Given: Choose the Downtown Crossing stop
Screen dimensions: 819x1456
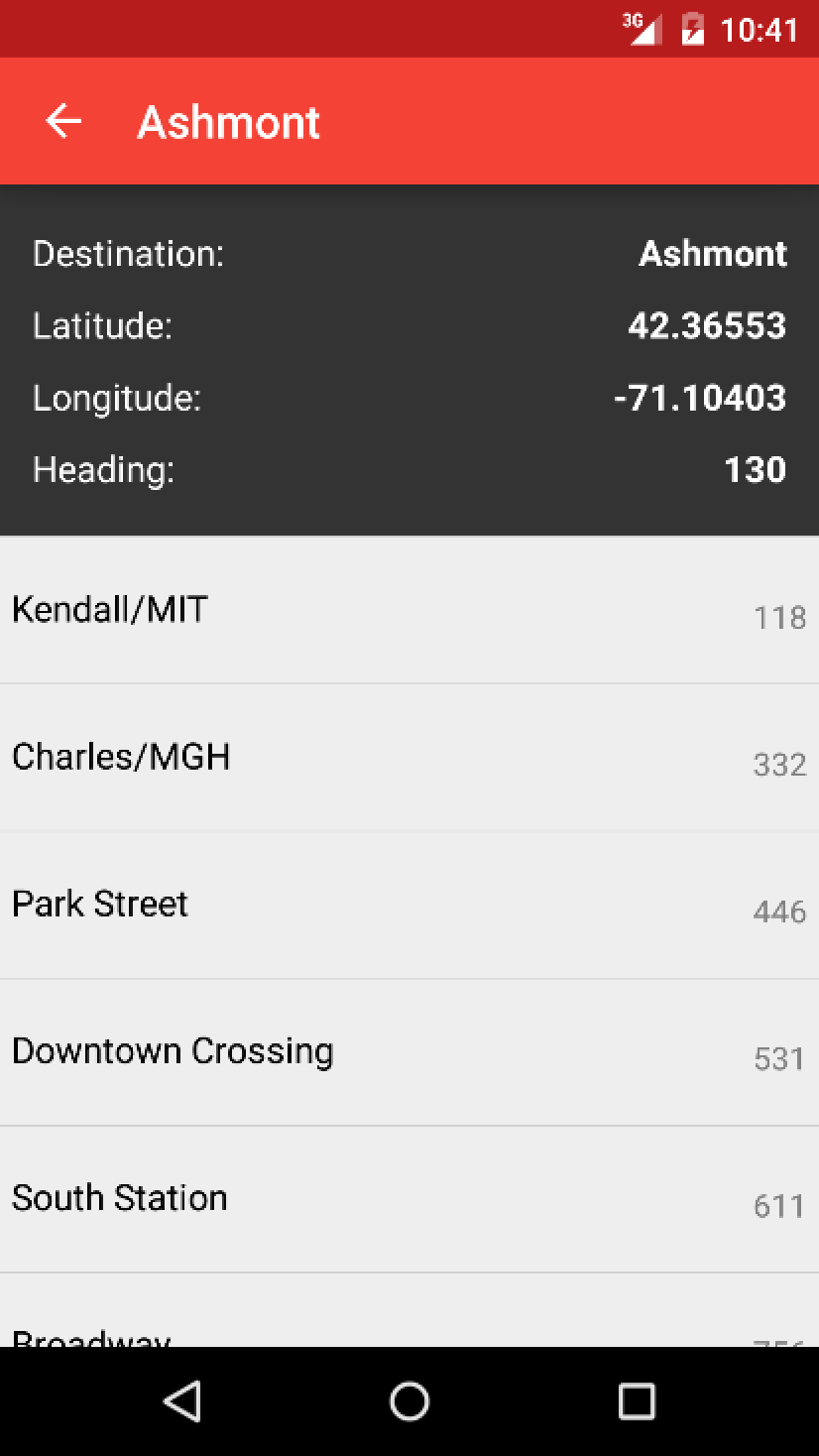Looking at the screenshot, I should pos(409,1051).
